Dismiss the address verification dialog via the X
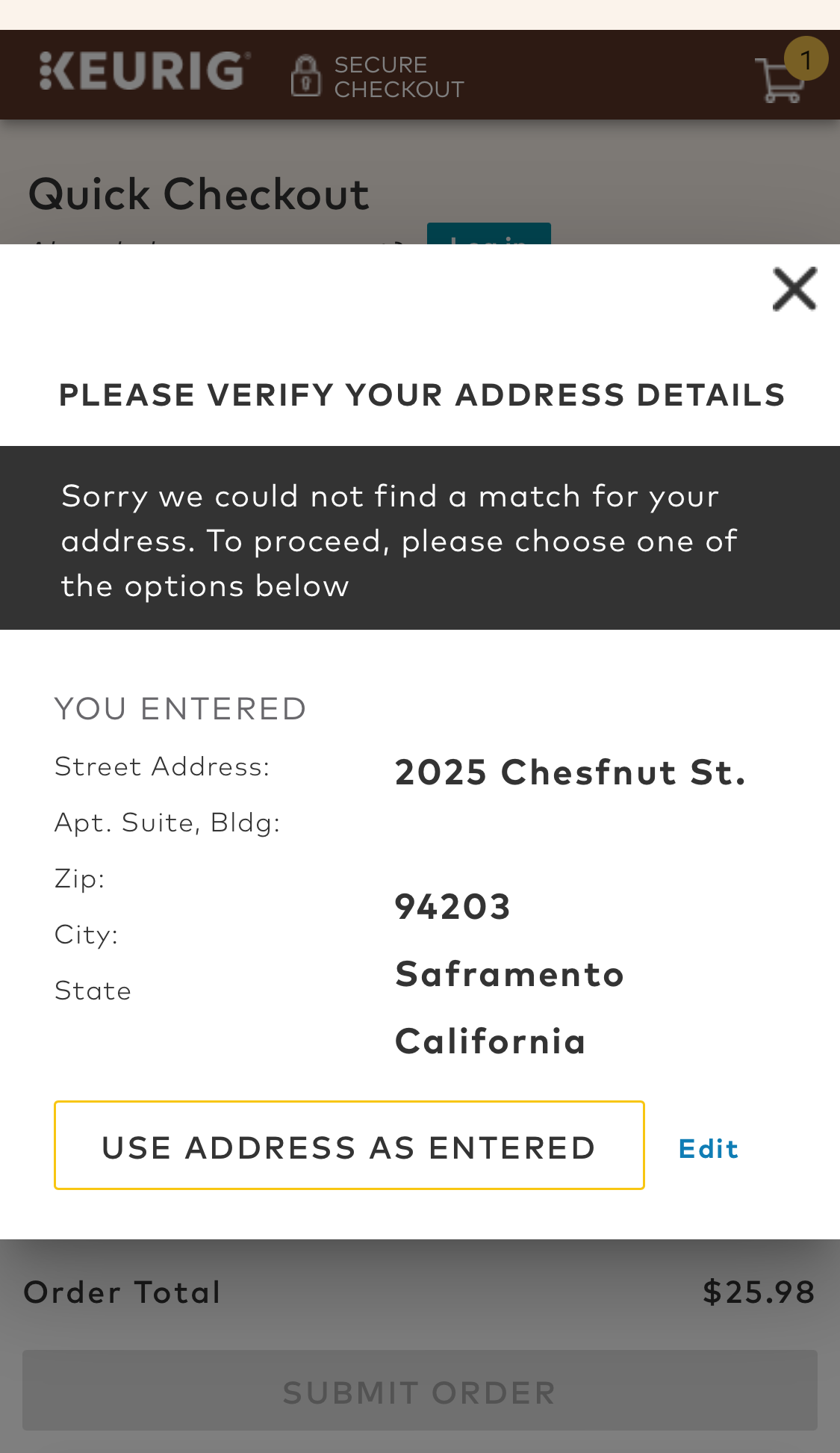 pyautogui.click(x=793, y=290)
